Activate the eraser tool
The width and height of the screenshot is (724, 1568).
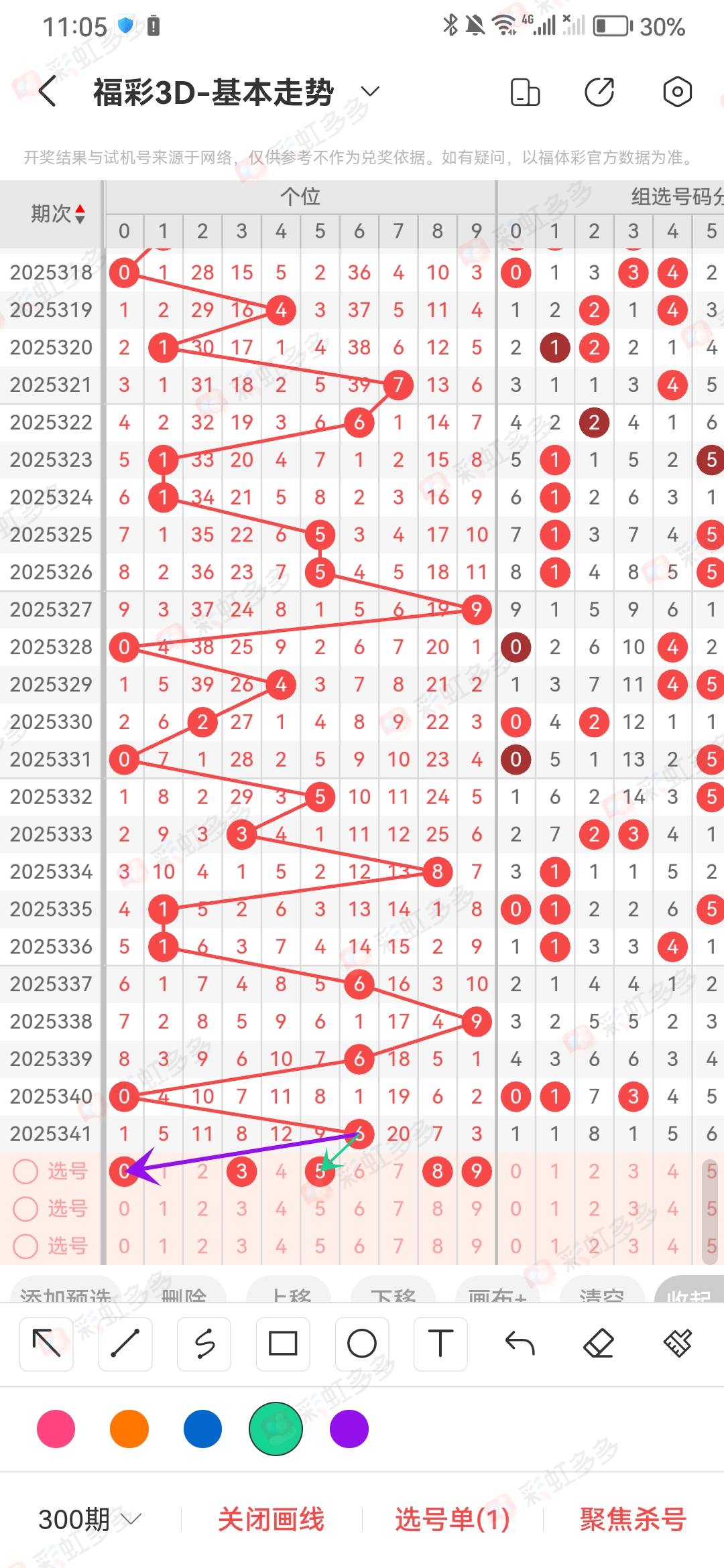coord(599,1344)
